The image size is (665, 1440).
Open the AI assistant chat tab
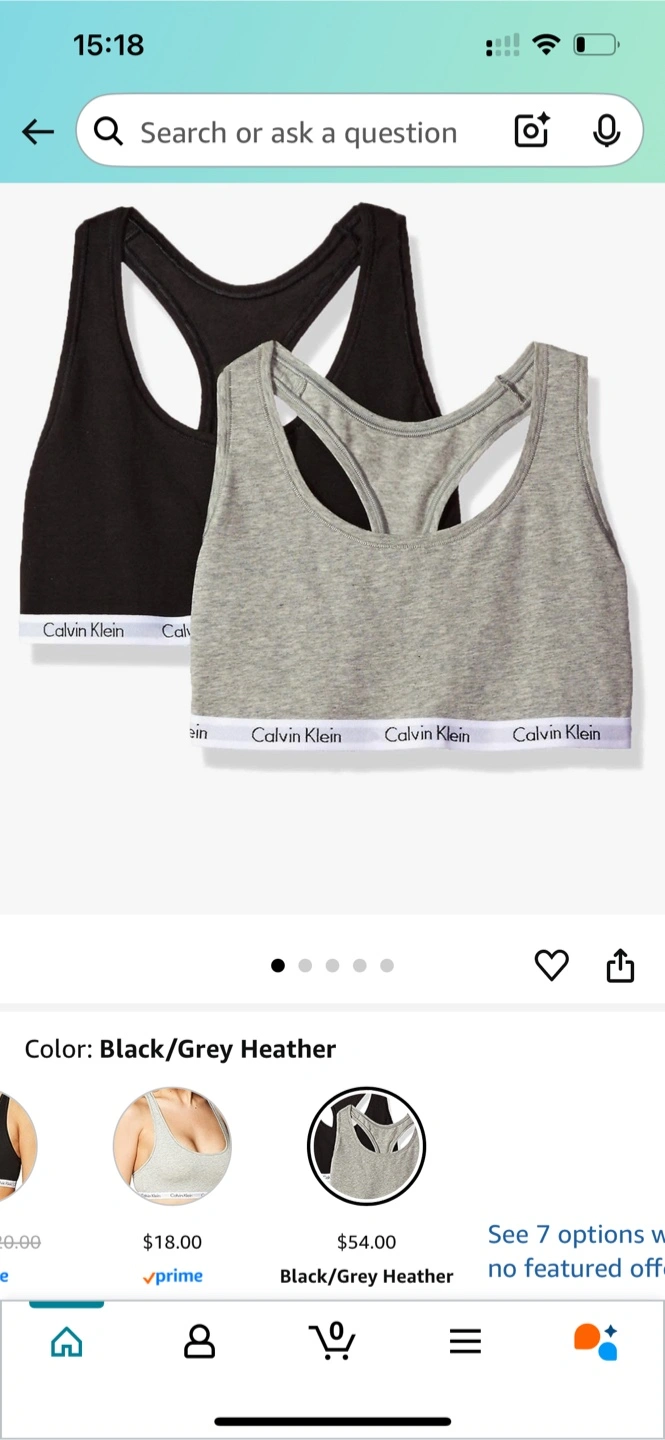tap(596, 1342)
